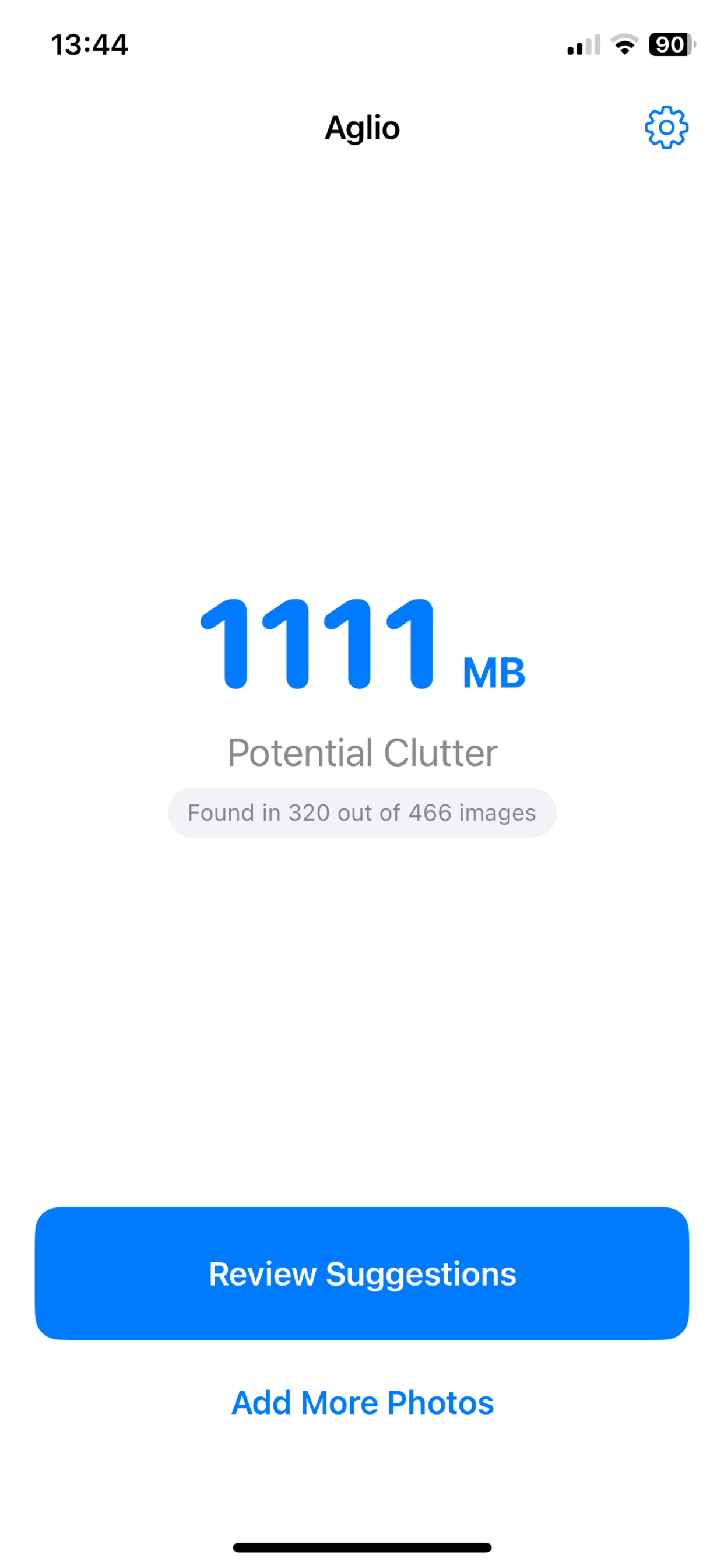
Task: Select Add More Photos
Action: pyautogui.click(x=362, y=1402)
